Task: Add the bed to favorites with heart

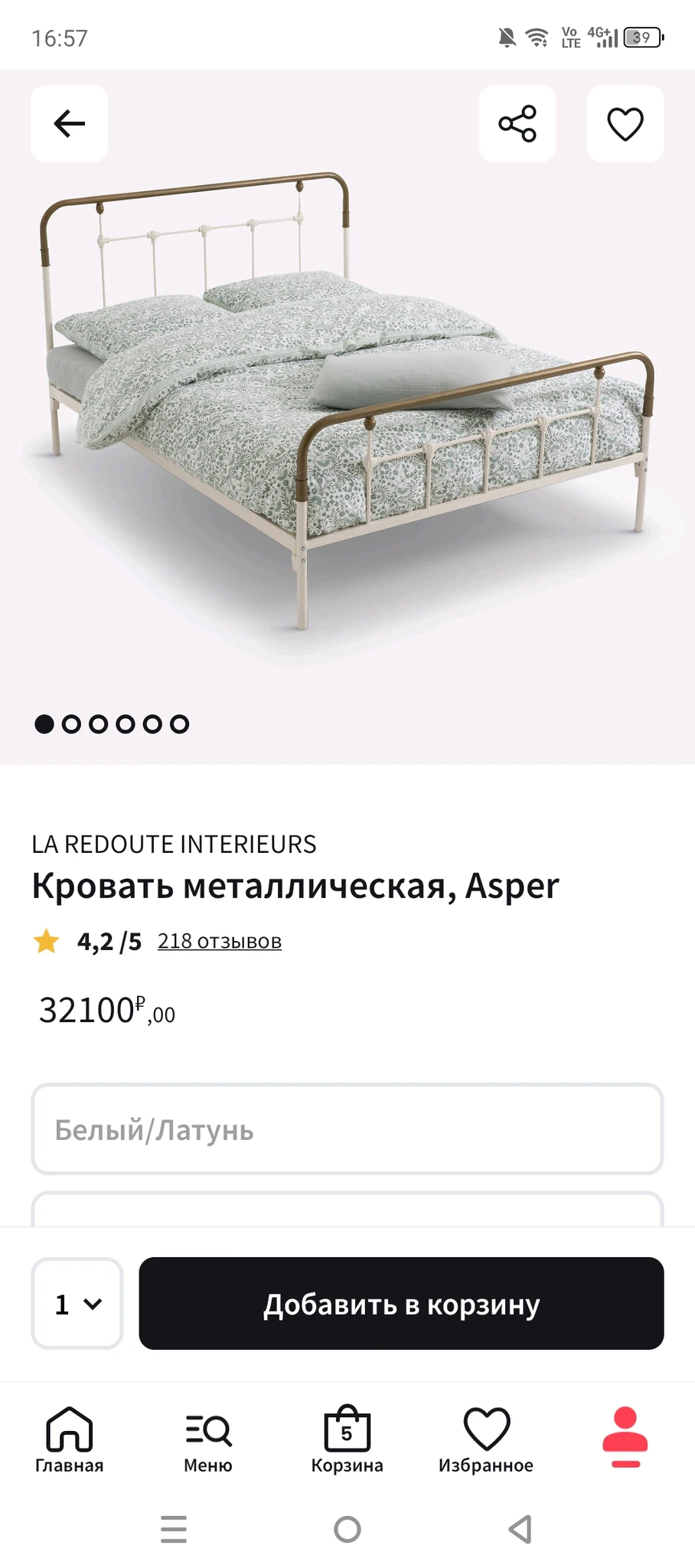Action: pyautogui.click(x=625, y=123)
